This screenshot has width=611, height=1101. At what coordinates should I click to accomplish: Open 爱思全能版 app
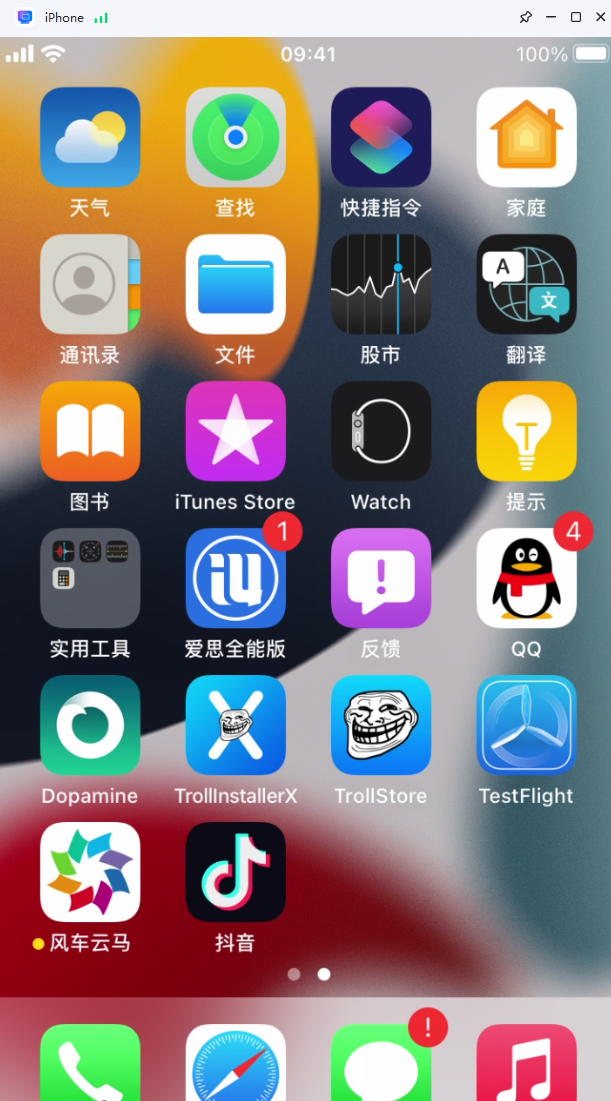pos(235,578)
